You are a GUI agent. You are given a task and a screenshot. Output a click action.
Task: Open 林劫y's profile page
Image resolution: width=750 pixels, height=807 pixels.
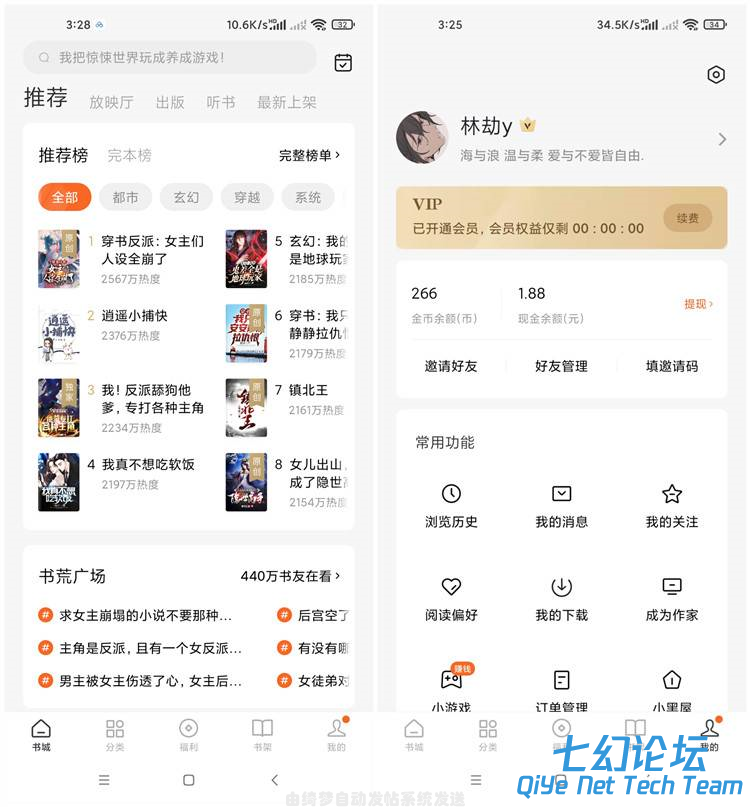[x=561, y=138]
